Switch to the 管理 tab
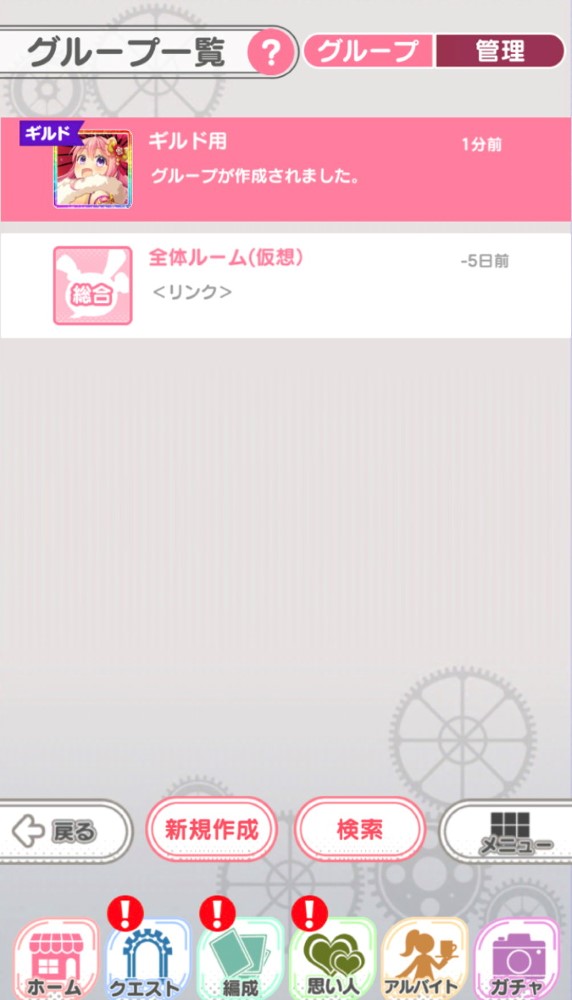The image size is (572, 1000). [501, 51]
